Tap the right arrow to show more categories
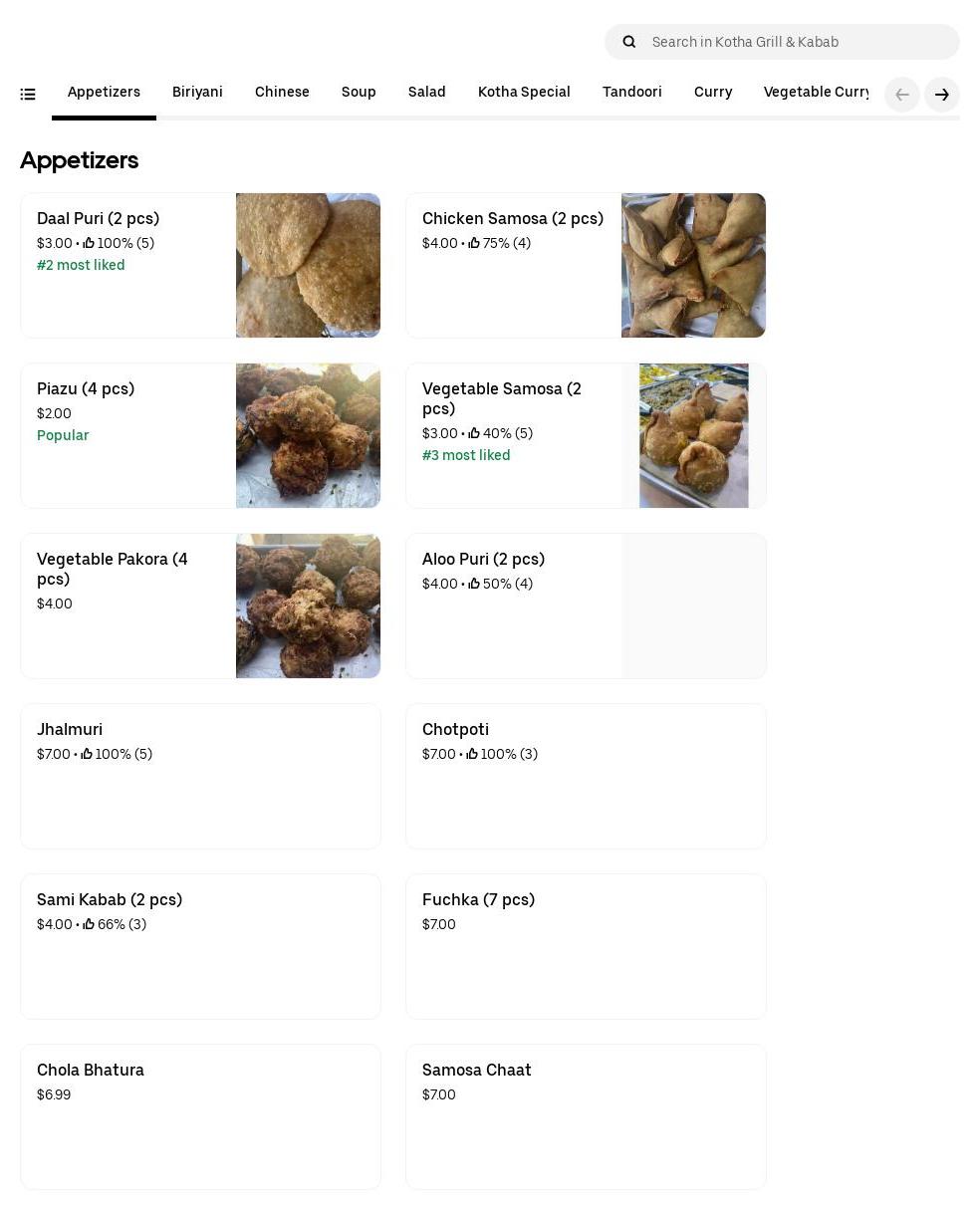 pyautogui.click(x=941, y=95)
